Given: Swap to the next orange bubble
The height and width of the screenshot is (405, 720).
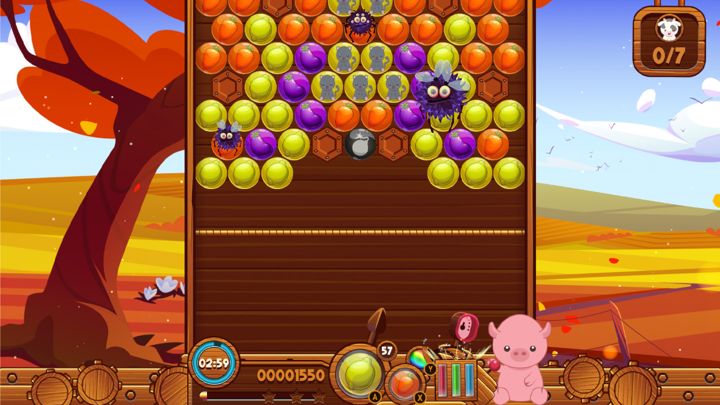Looking at the screenshot, I should point(404,383).
